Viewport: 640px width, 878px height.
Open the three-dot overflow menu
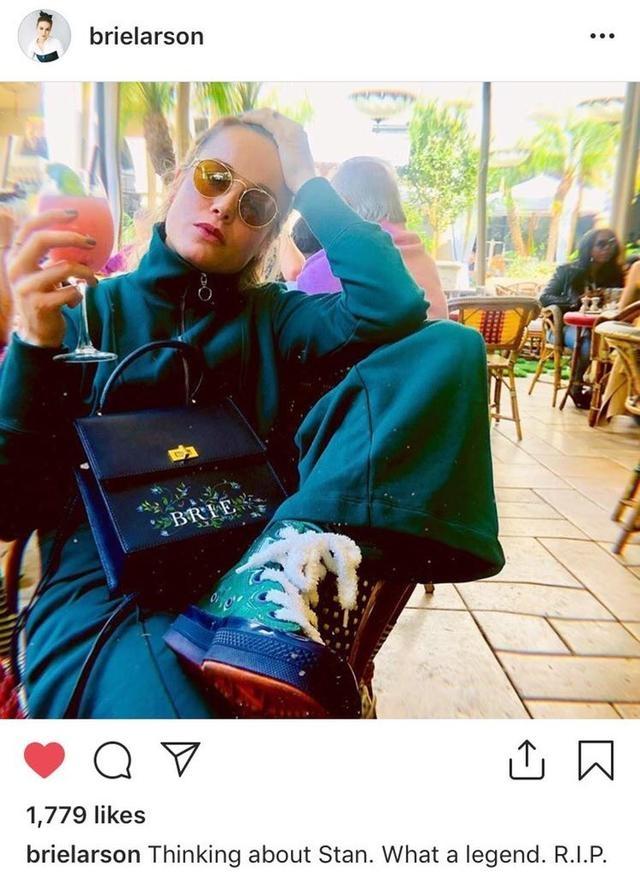click(601, 37)
